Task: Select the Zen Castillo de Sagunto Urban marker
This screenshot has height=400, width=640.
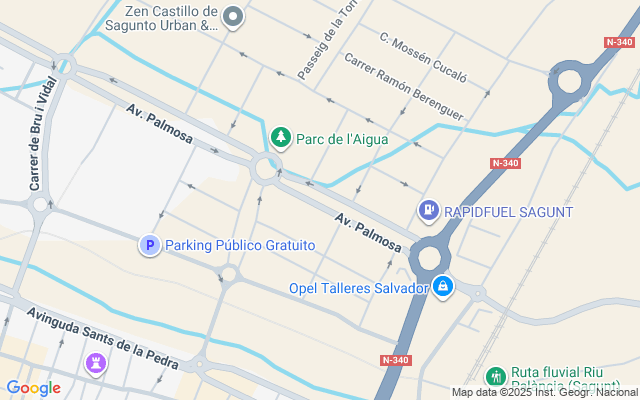Action: [233, 16]
